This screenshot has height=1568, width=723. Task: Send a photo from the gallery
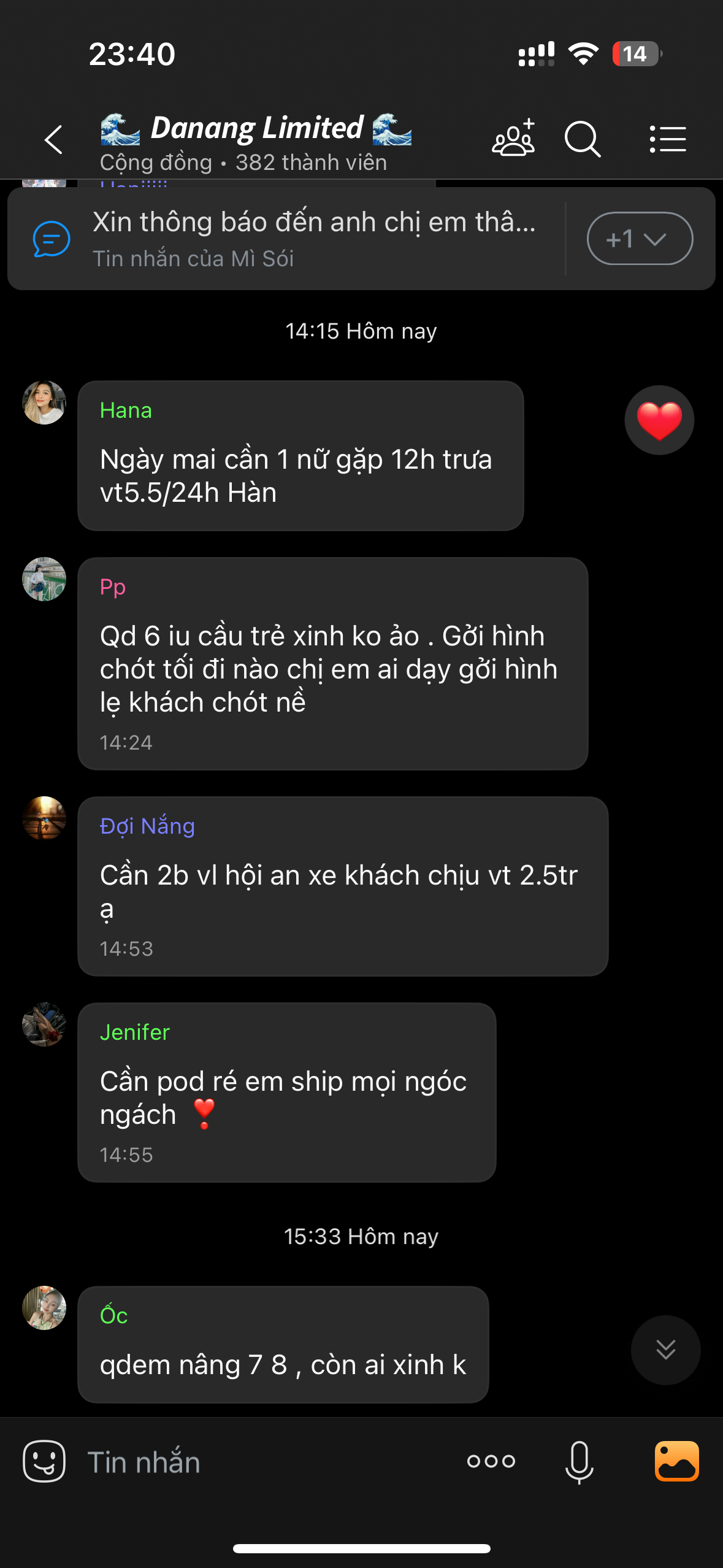point(677,1461)
